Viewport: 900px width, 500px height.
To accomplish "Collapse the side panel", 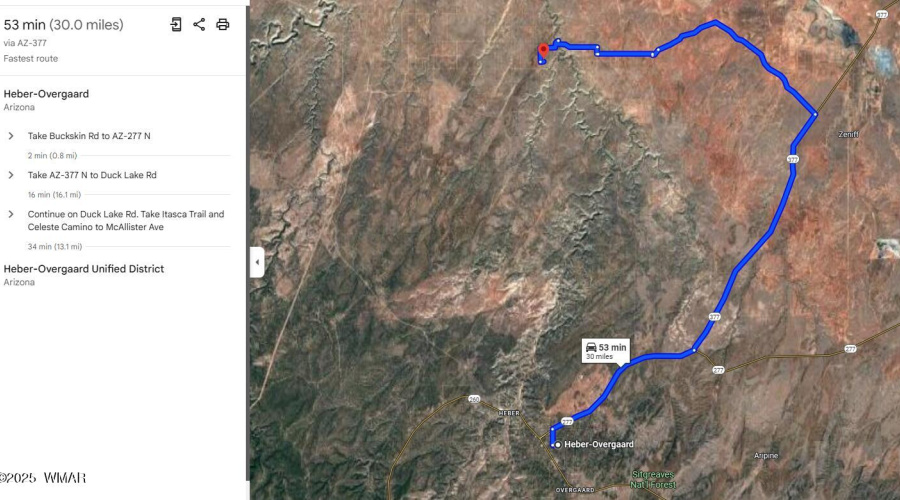I will pos(257,262).
